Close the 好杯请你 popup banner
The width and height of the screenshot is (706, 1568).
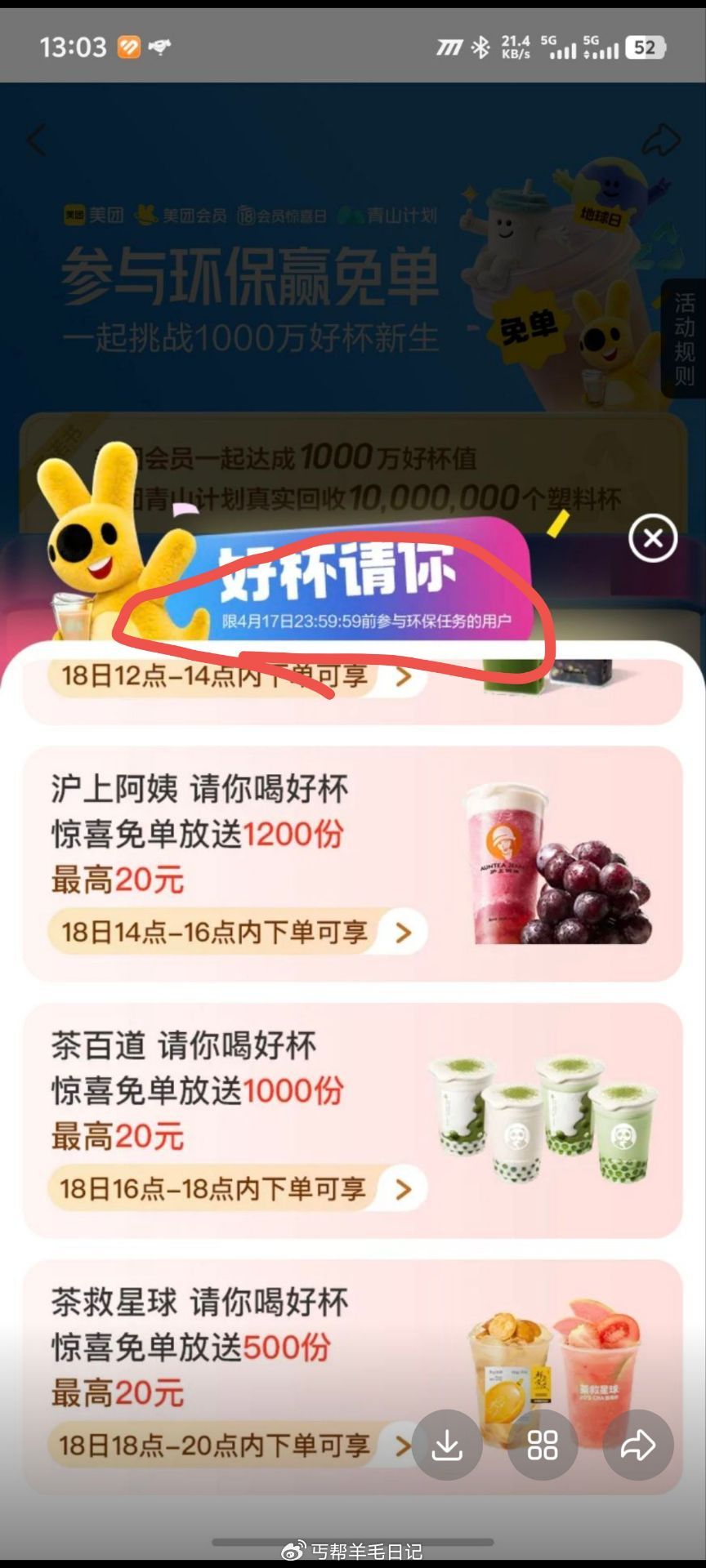[x=651, y=538]
